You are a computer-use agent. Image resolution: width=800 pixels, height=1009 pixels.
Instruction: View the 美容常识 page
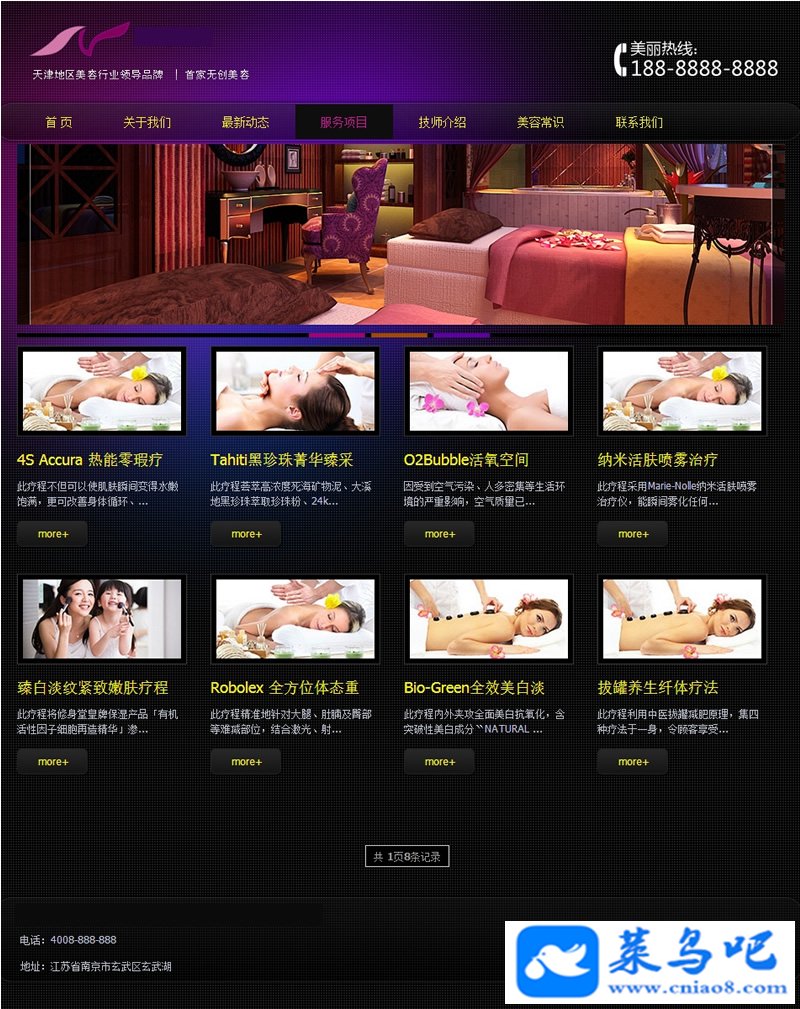coord(540,122)
